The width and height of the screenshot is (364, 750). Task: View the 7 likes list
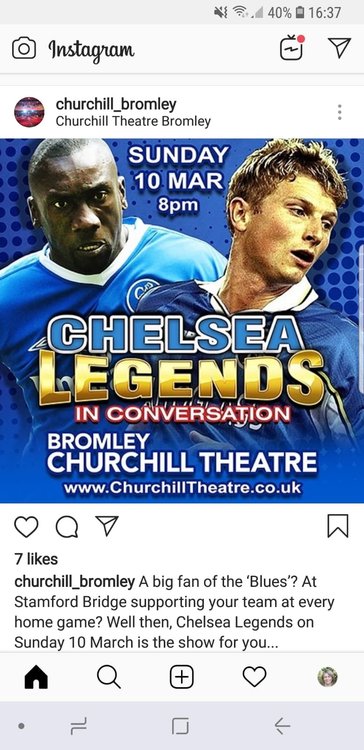36,559
